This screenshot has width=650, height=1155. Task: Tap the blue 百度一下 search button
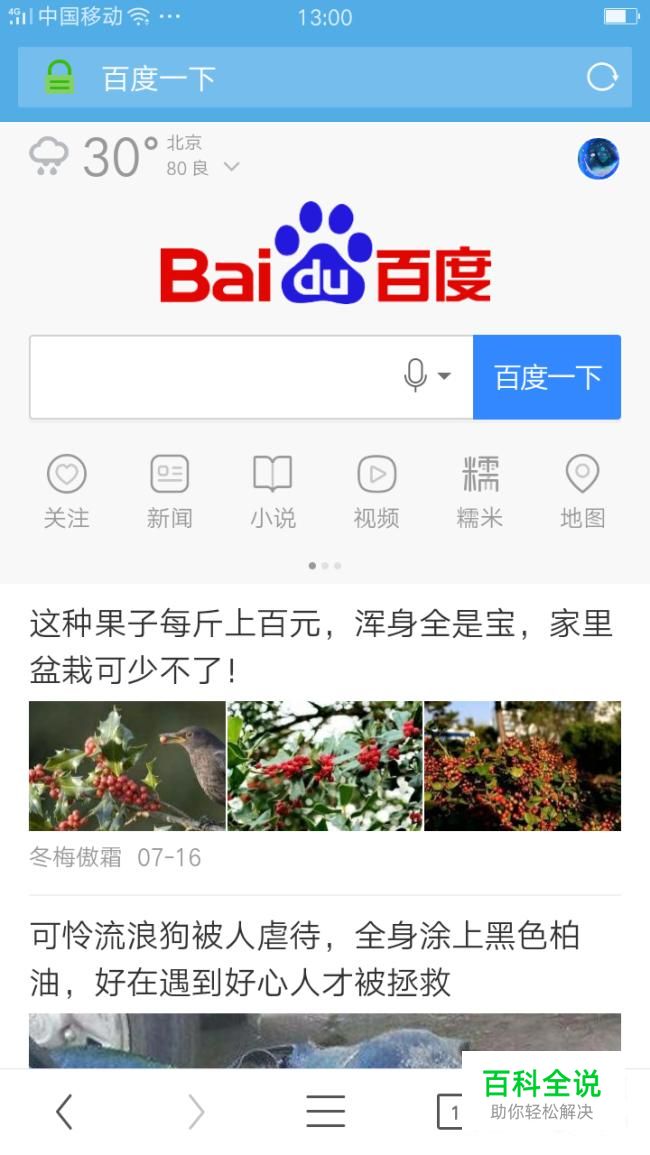point(547,377)
